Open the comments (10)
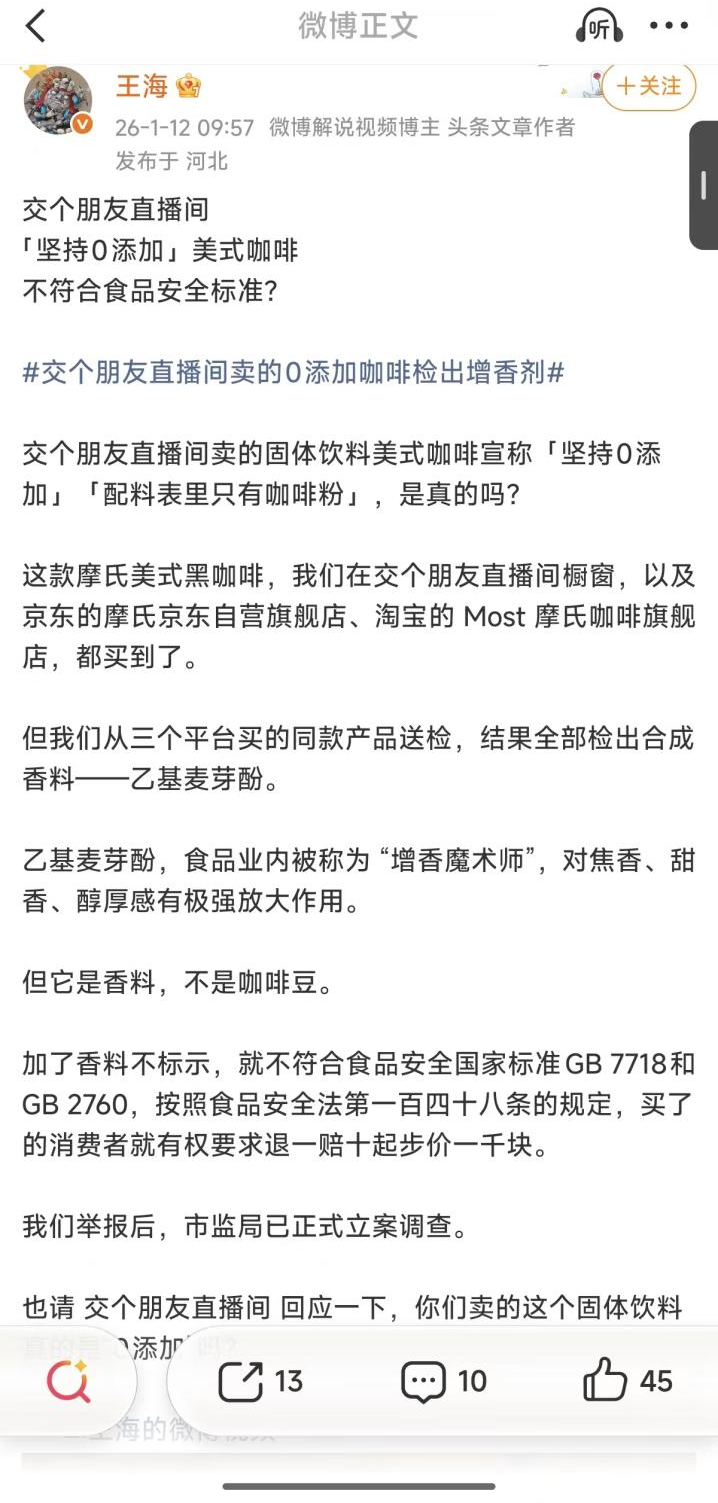 tap(443, 1381)
